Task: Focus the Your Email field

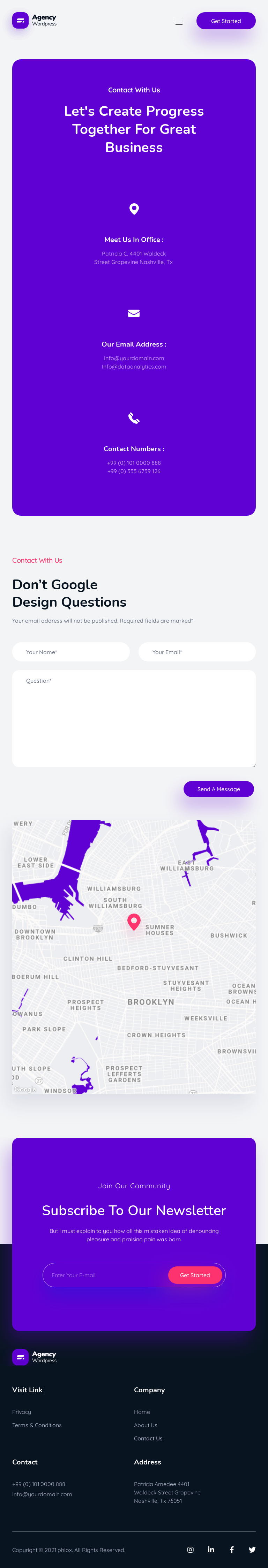Action: pyautogui.click(x=197, y=652)
